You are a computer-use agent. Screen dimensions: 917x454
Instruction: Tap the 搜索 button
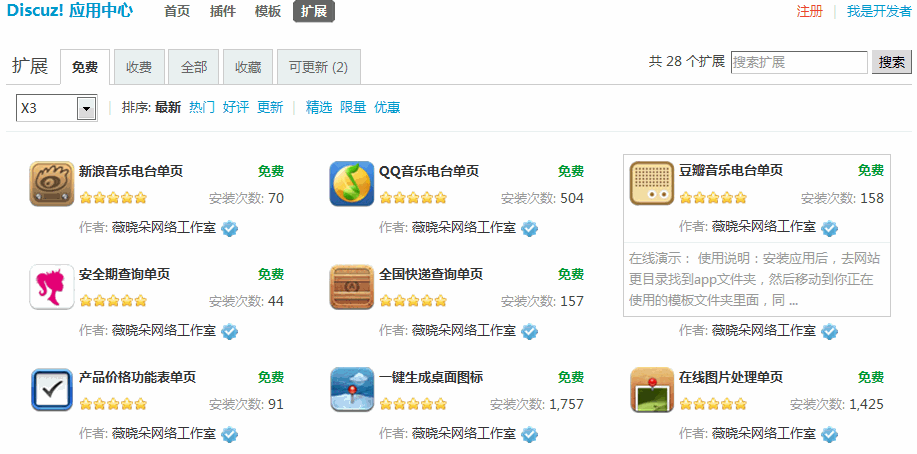tap(891, 62)
